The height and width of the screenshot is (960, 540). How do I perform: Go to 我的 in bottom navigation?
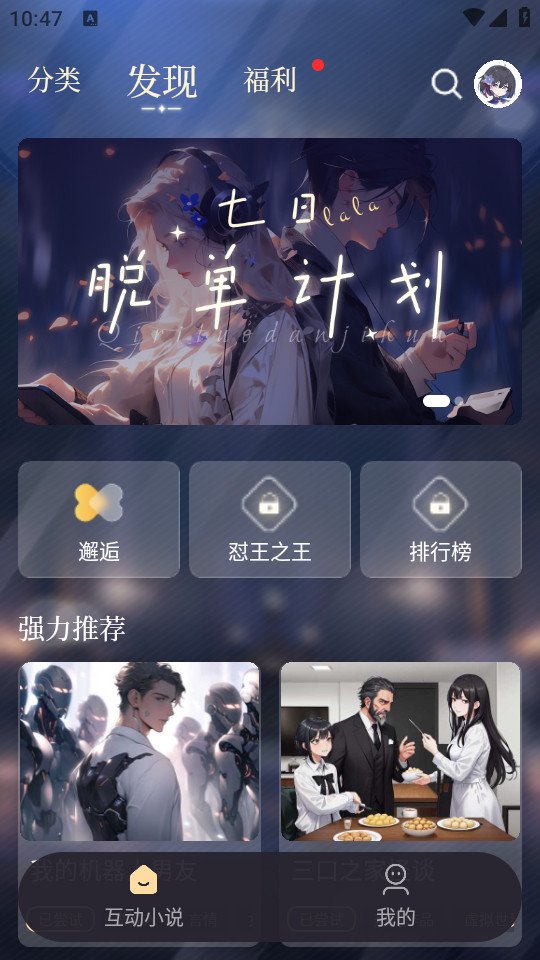point(396,897)
